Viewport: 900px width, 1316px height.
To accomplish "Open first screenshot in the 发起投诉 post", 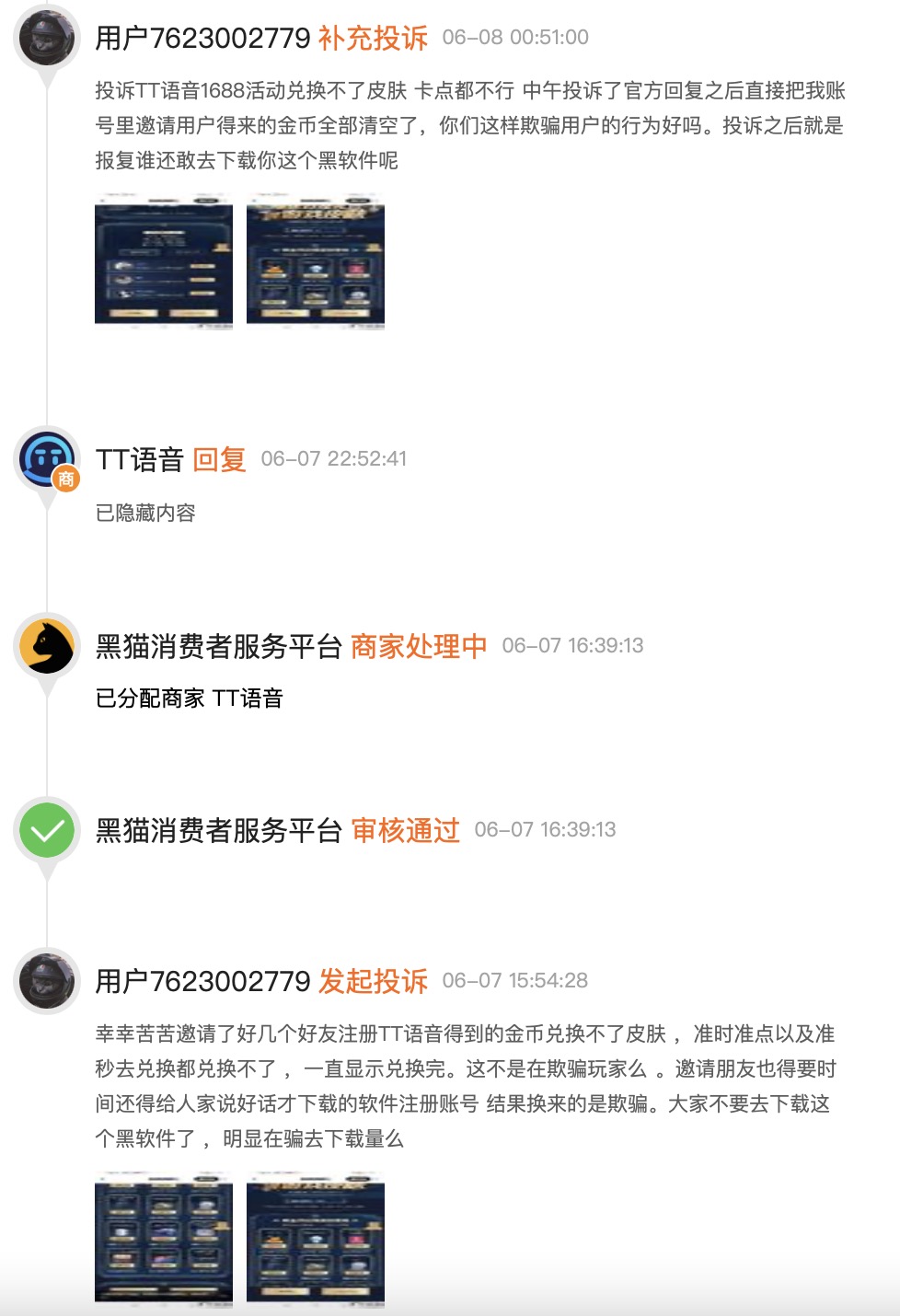I will click(x=164, y=1238).
